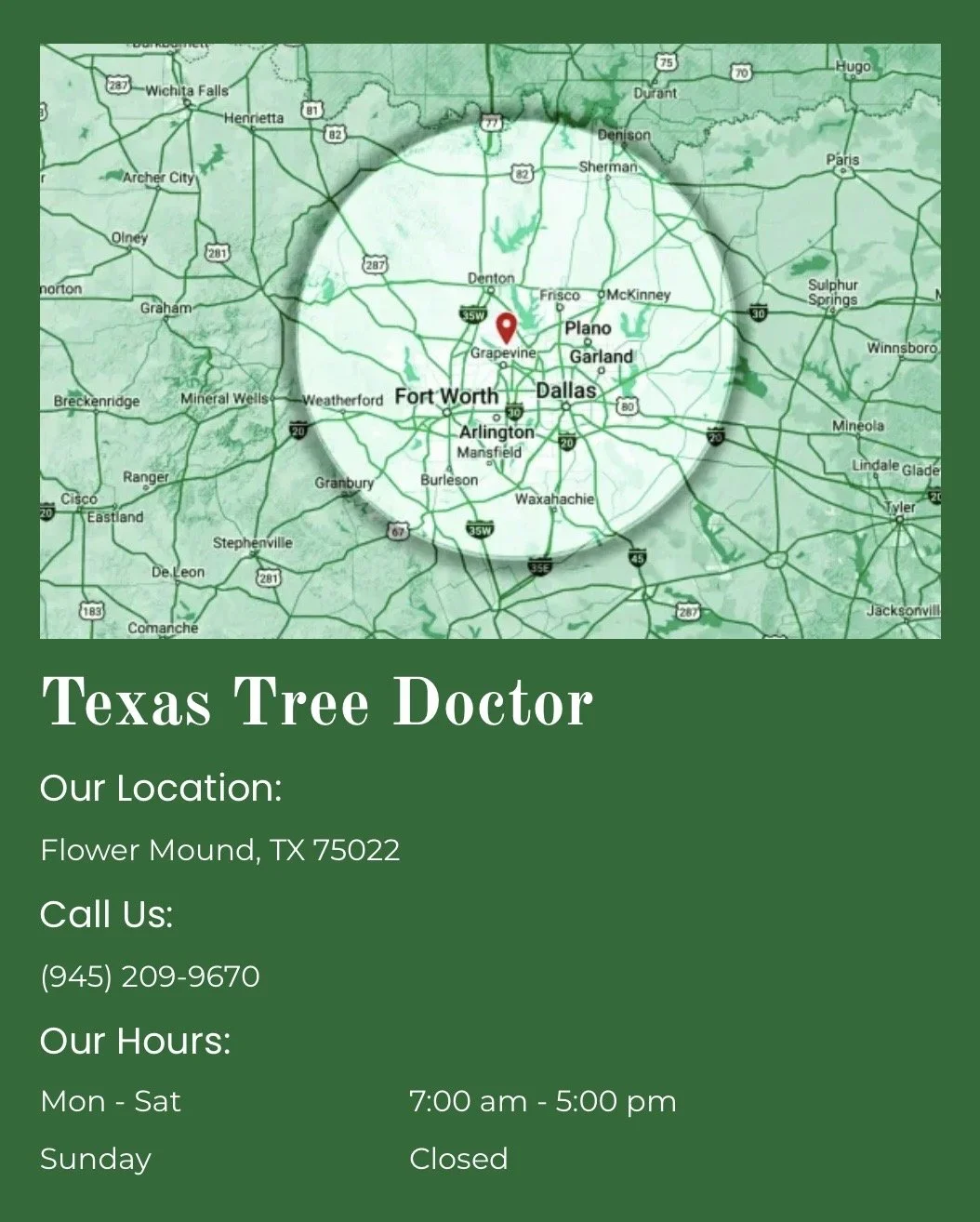This screenshot has width=980, height=1222.
Task: Call the (945) 209-9670 phone number
Action: tap(151, 976)
